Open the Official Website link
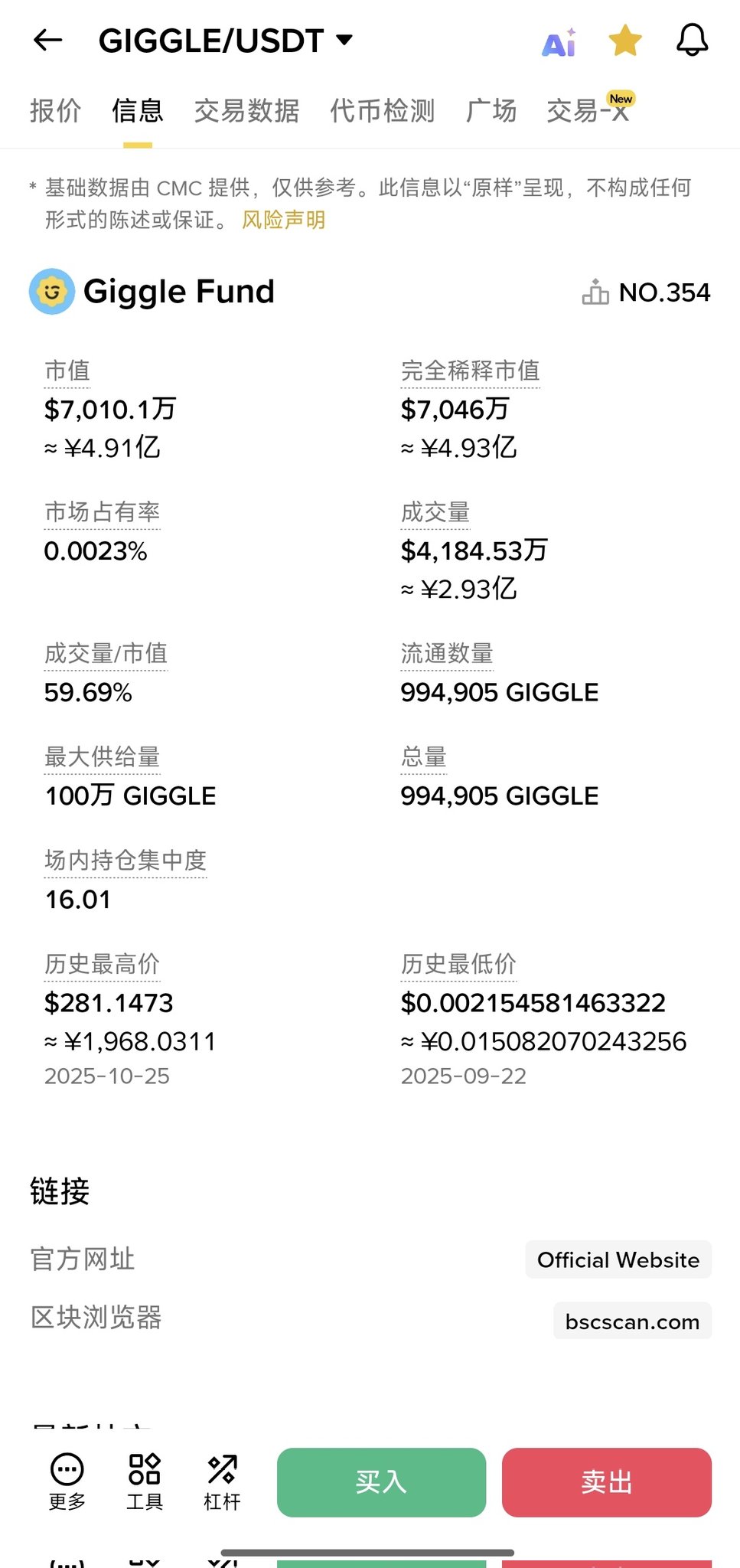The width and height of the screenshot is (740, 1568). point(618,1259)
